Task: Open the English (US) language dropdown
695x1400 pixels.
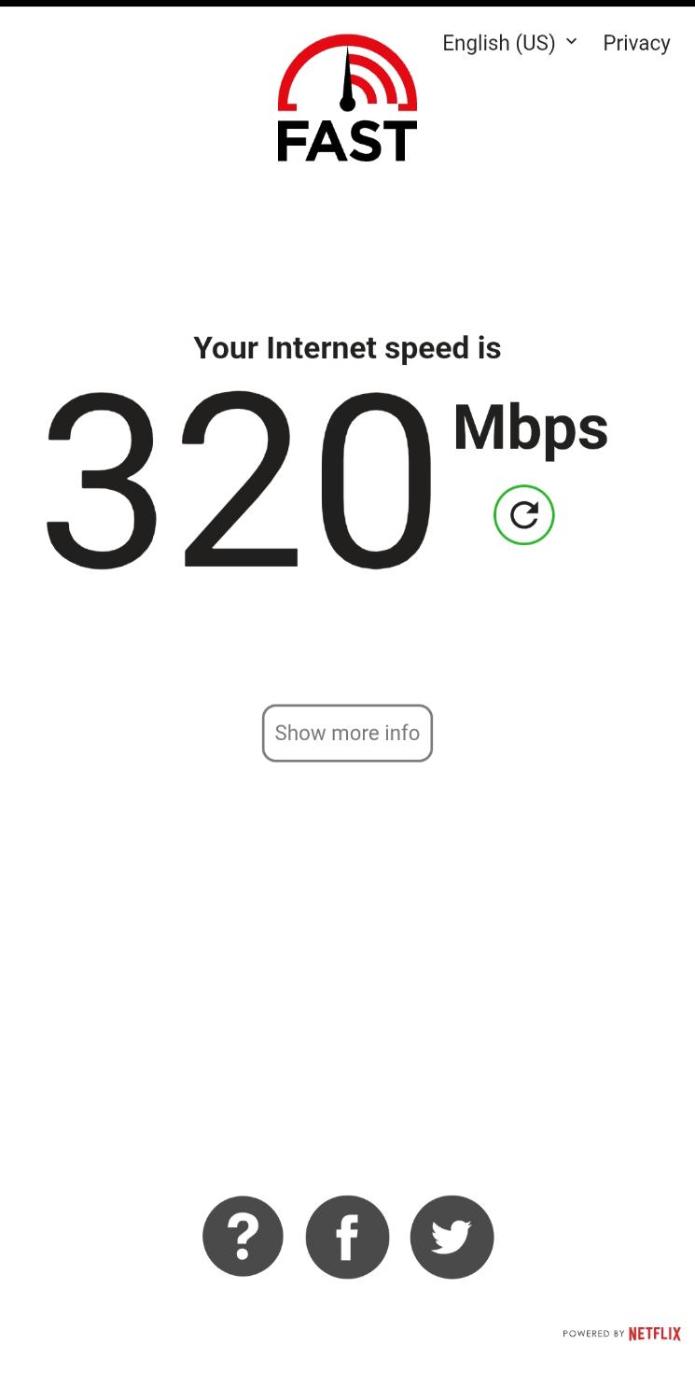Action: pos(510,43)
